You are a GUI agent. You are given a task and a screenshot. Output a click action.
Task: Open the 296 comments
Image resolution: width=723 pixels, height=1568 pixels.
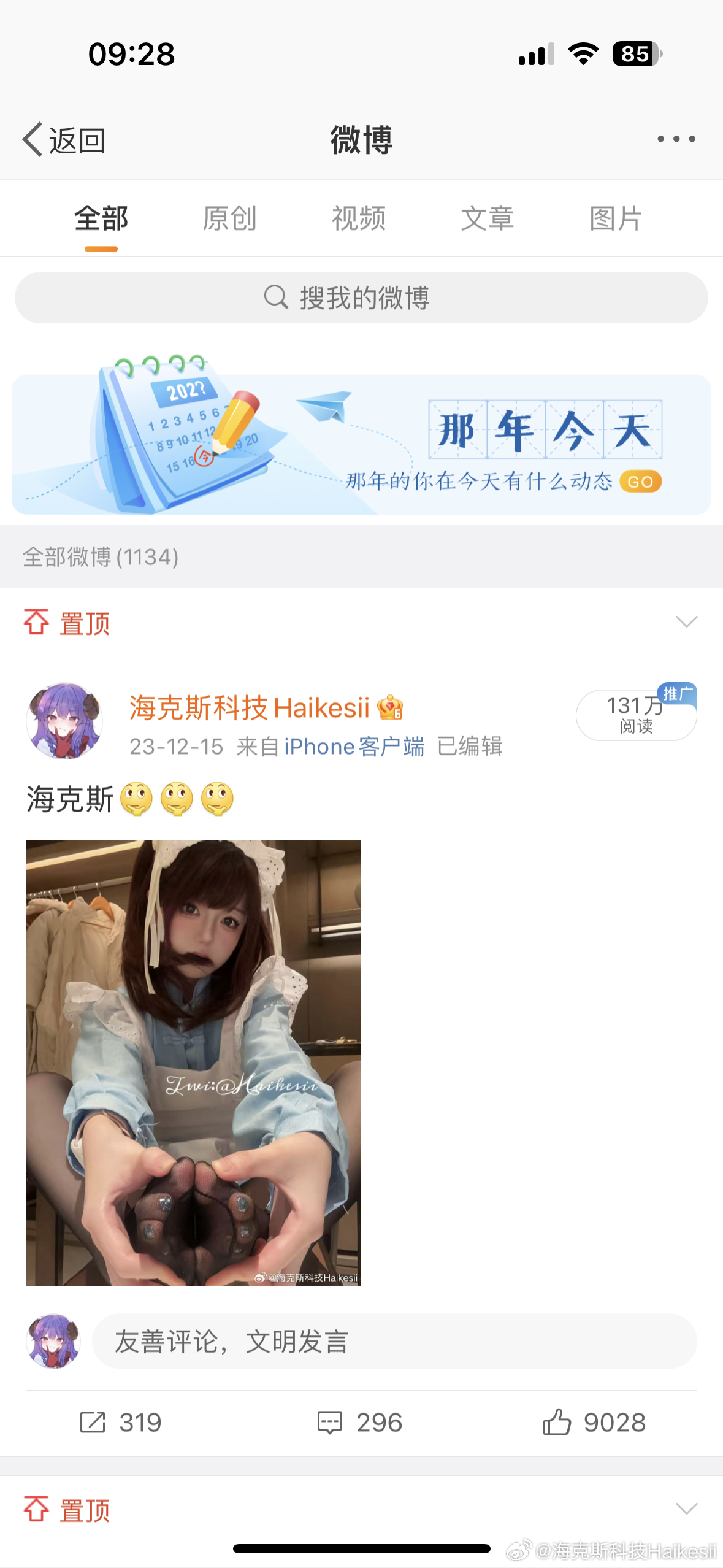pos(360,1422)
